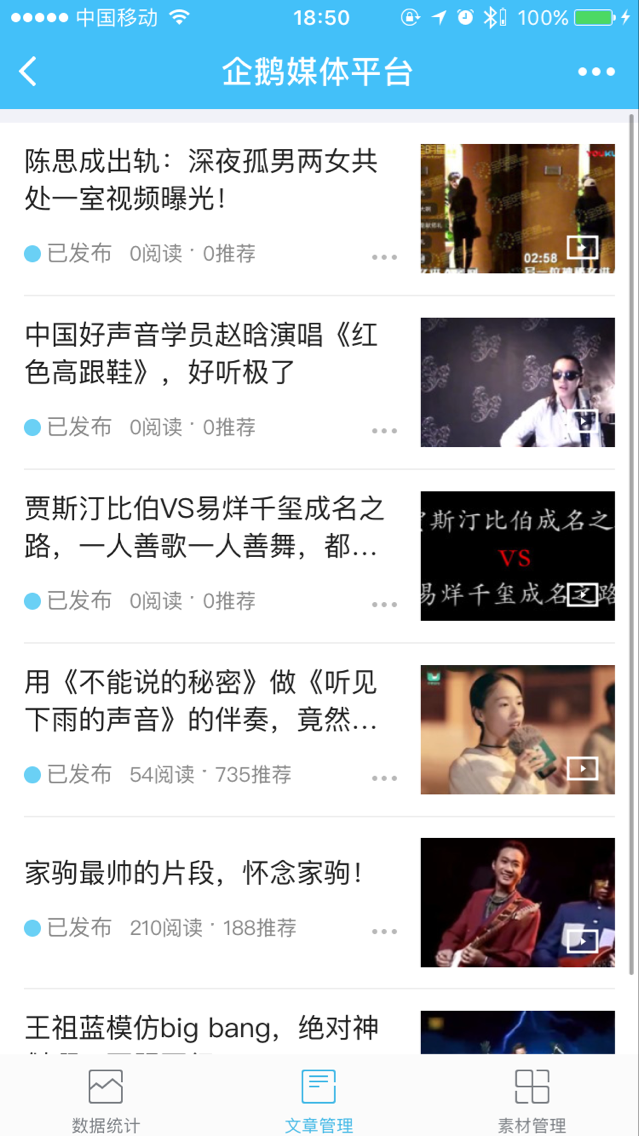Open more options for 陈思成出轨 article
This screenshot has height=1136, width=639.
click(x=384, y=257)
